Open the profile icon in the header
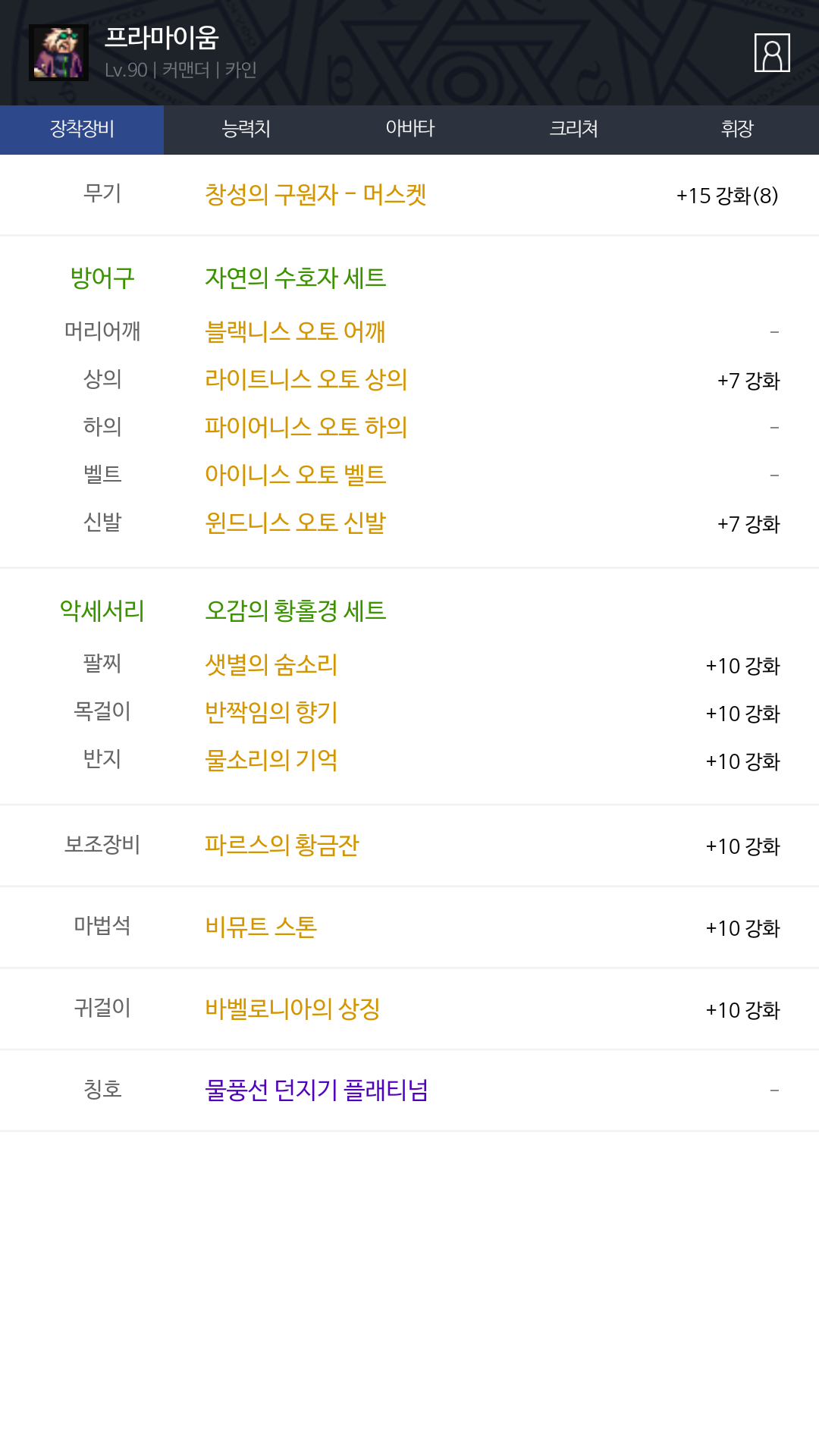Viewport: 819px width, 1456px height. (772, 53)
